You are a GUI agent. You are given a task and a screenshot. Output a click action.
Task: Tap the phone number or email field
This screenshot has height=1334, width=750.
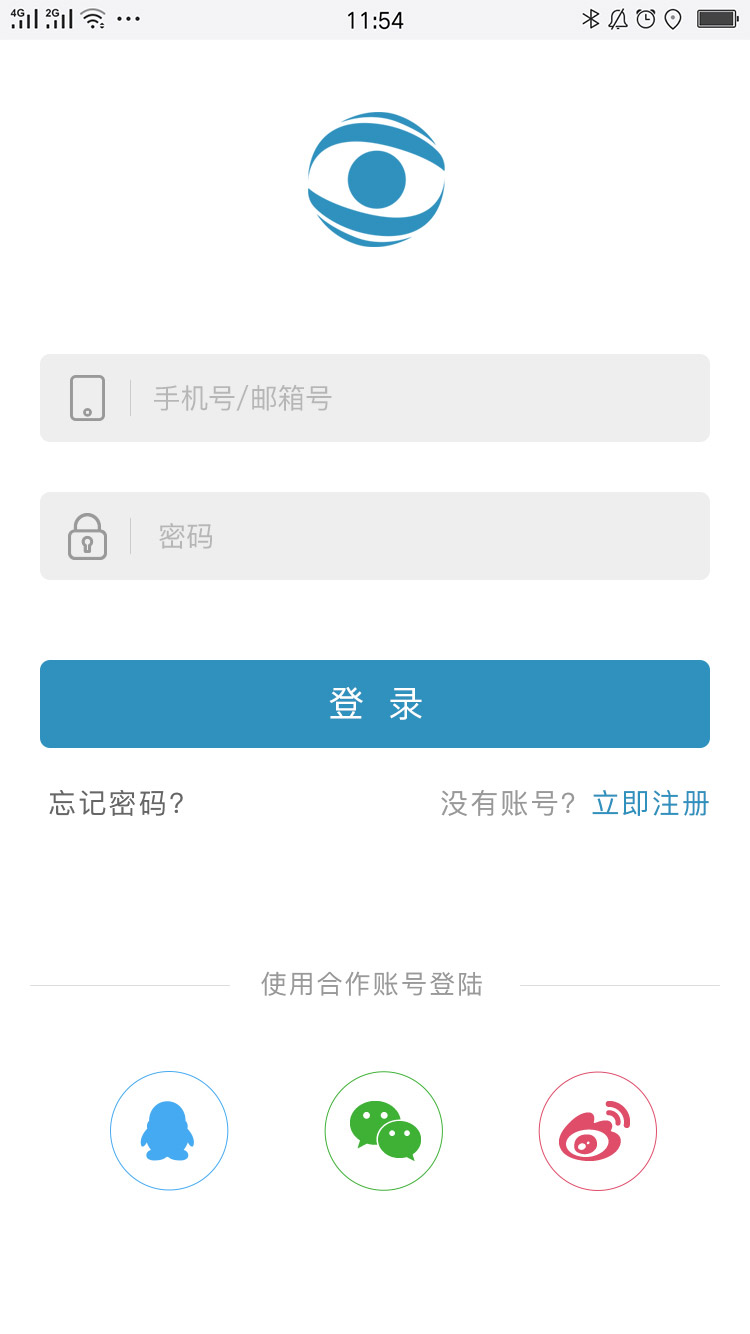coord(375,398)
